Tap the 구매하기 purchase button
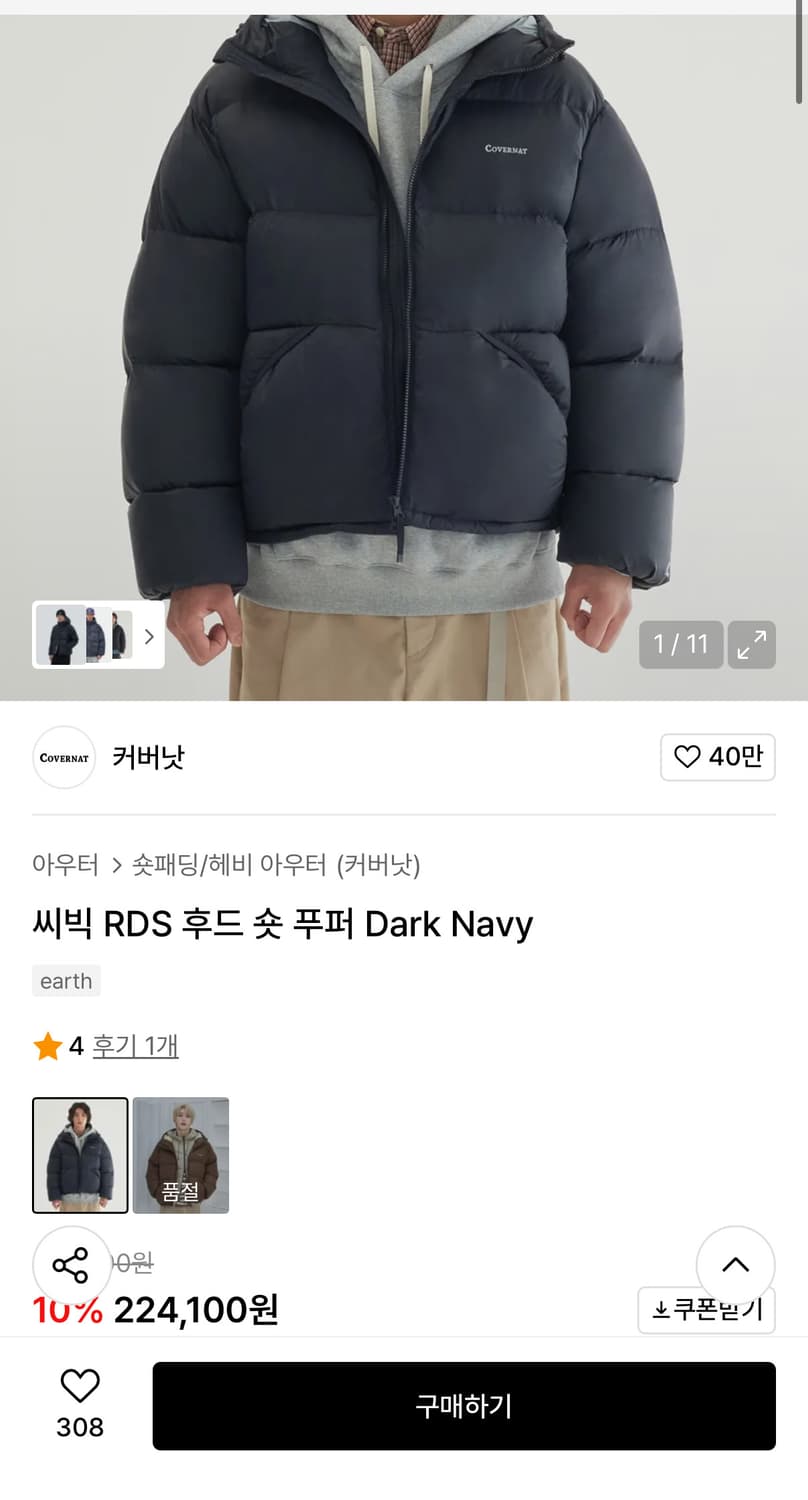The image size is (808, 1500). pos(464,1405)
